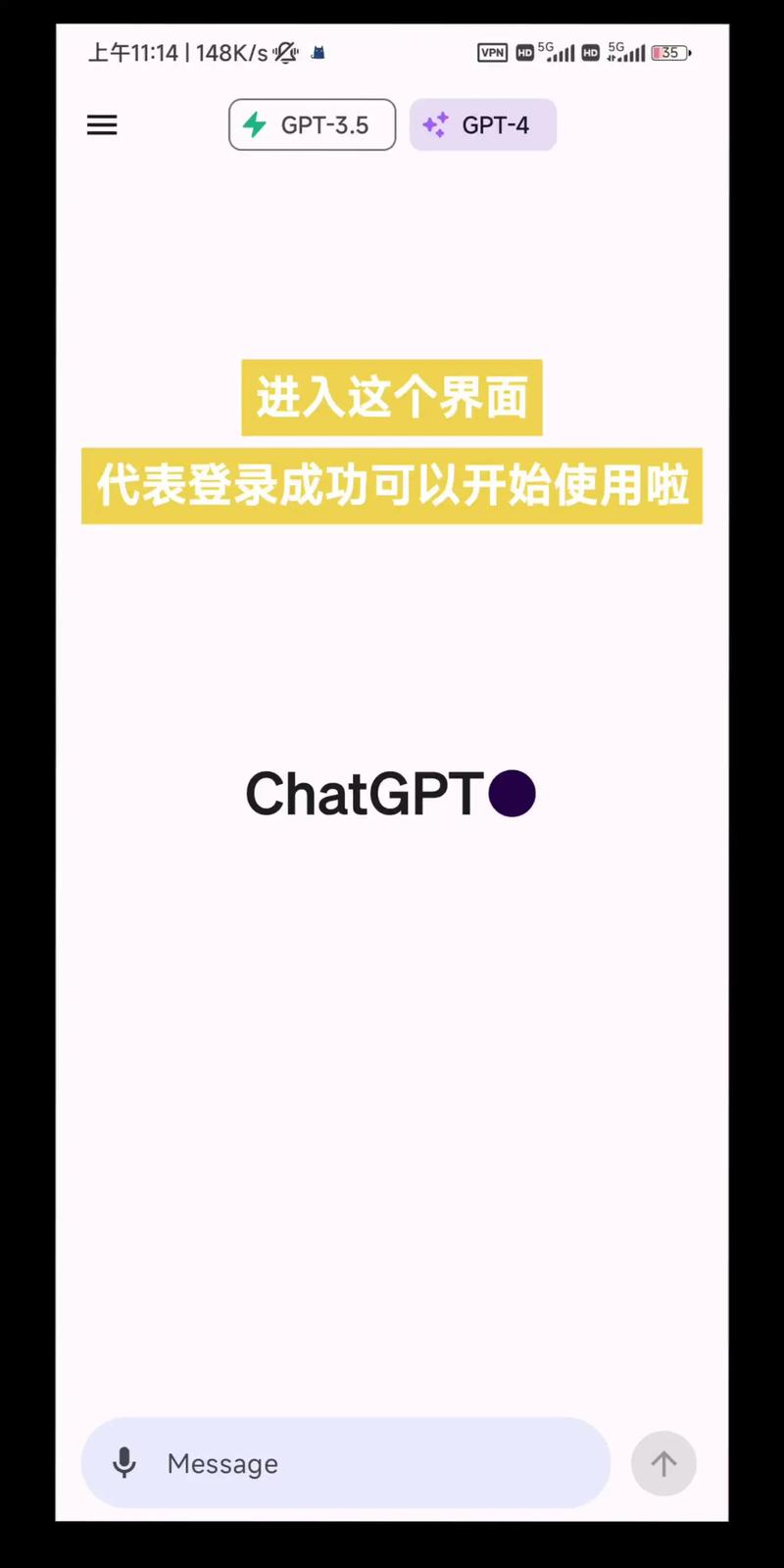Click the VPN icon in the status bar
The width and height of the screenshot is (784, 1568).
coord(492,52)
